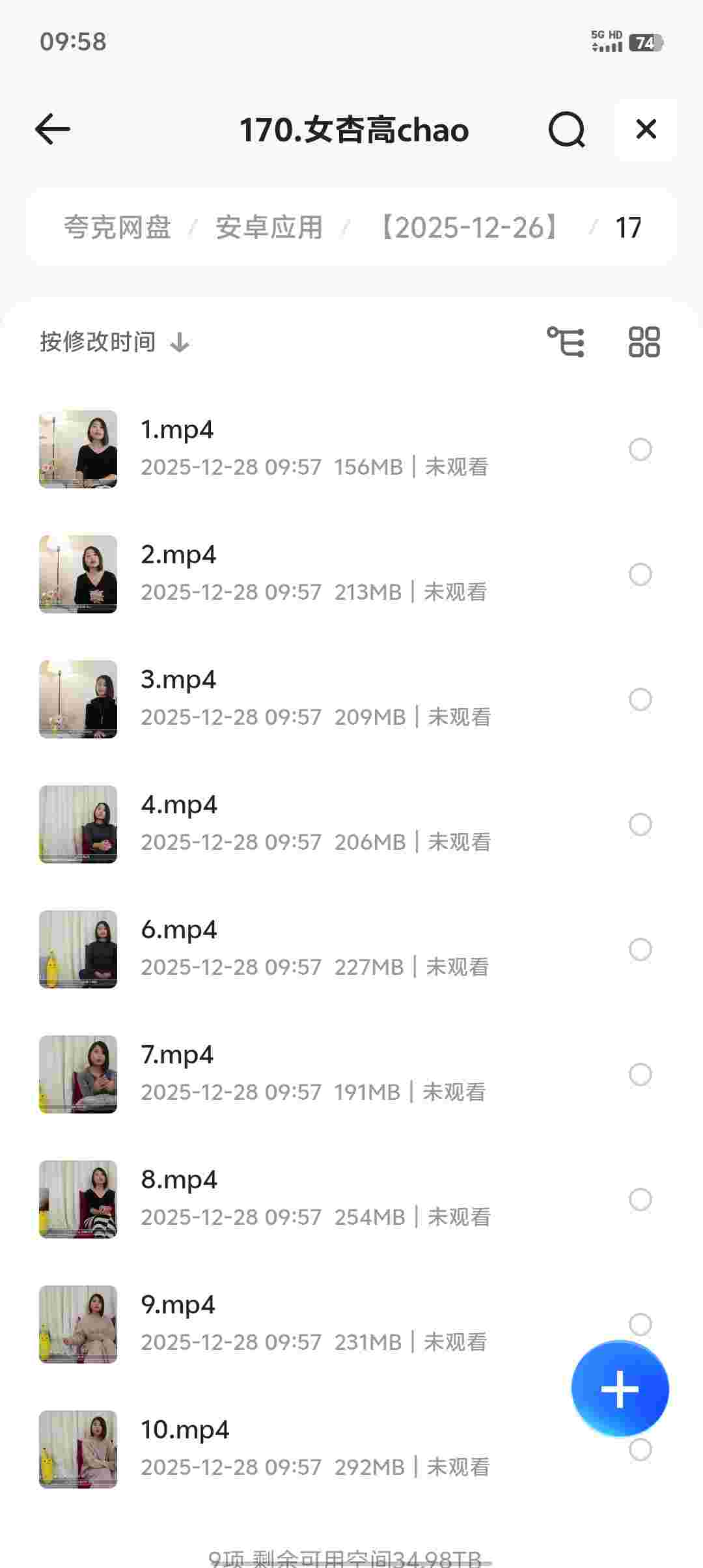Viewport: 703px width, 1568px height.
Task: Change sorting from 按修改时间
Action: pos(115,342)
